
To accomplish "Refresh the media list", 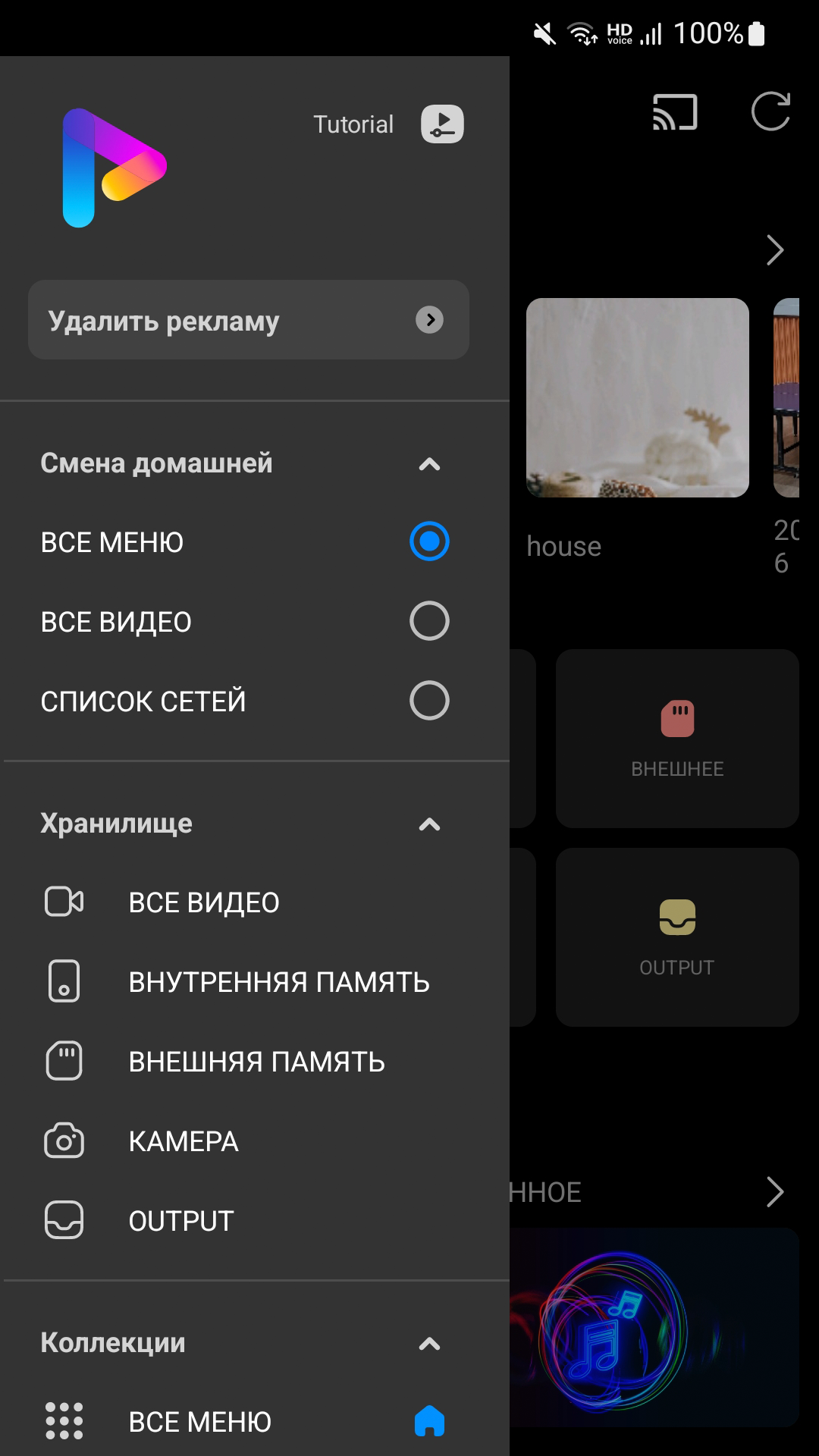I will pyautogui.click(x=770, y=112).
